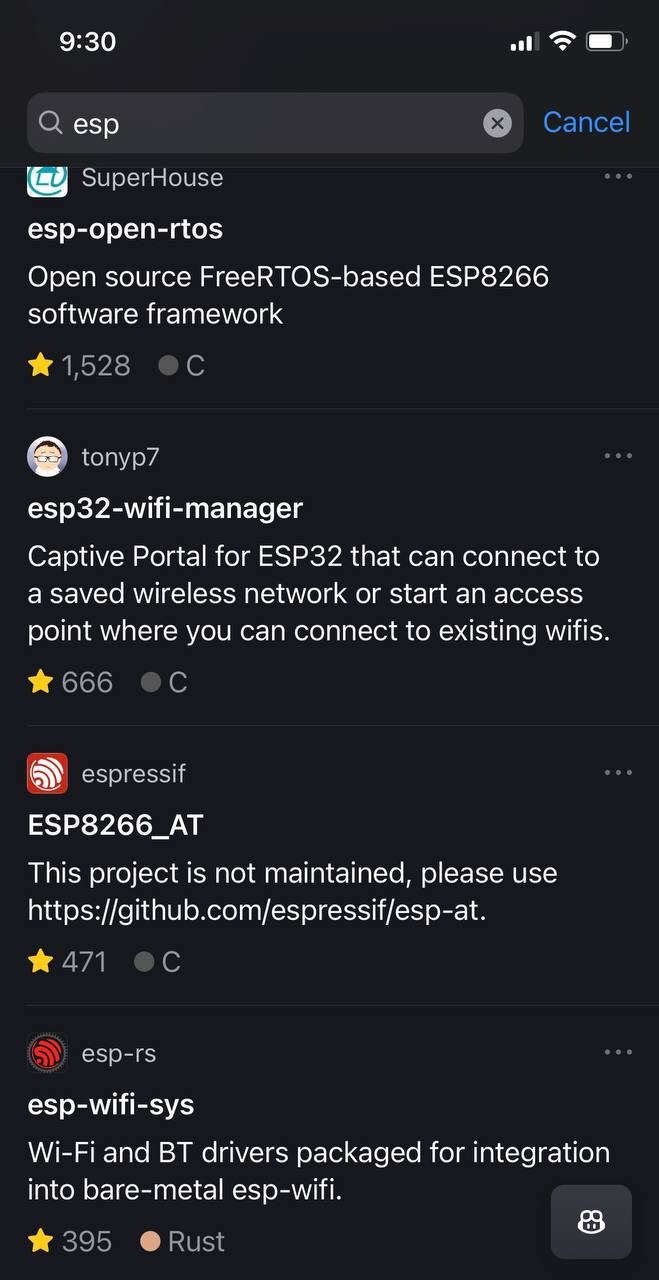Open the esp32-wifi-manager repository
The image size is (659, 1280).
(x=166, y=508)
